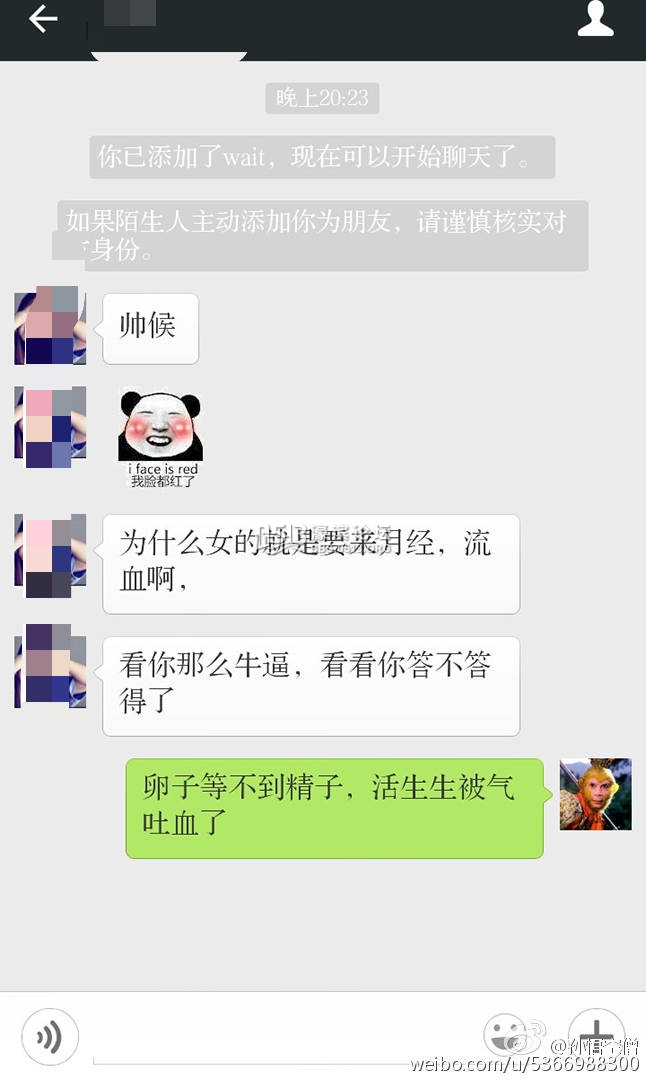Viewport: 646px width, 1080px height.
Task: Tap the Monkey King avatar
Action: click(595, 794)
